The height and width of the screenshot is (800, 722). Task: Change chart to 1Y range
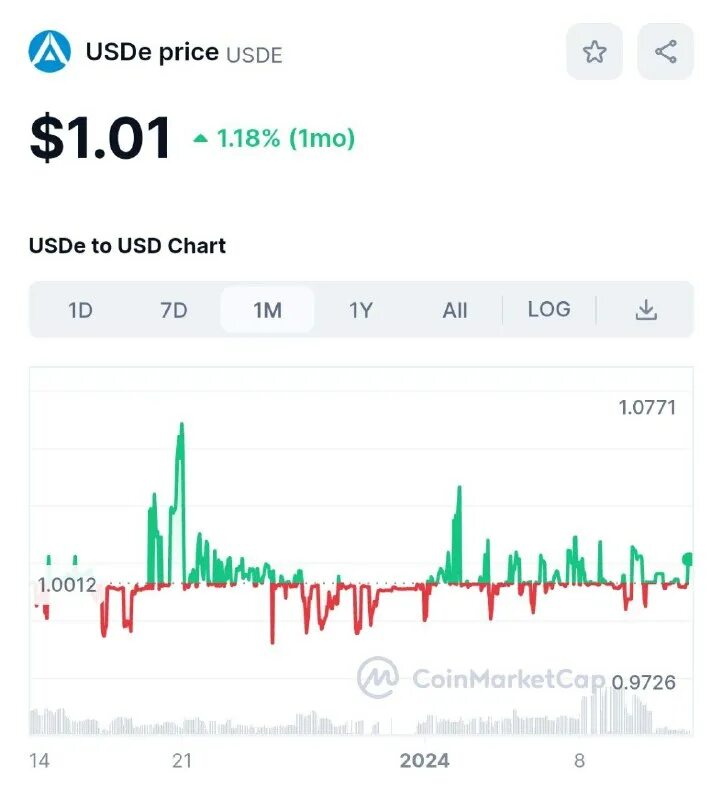click(361, 310)
